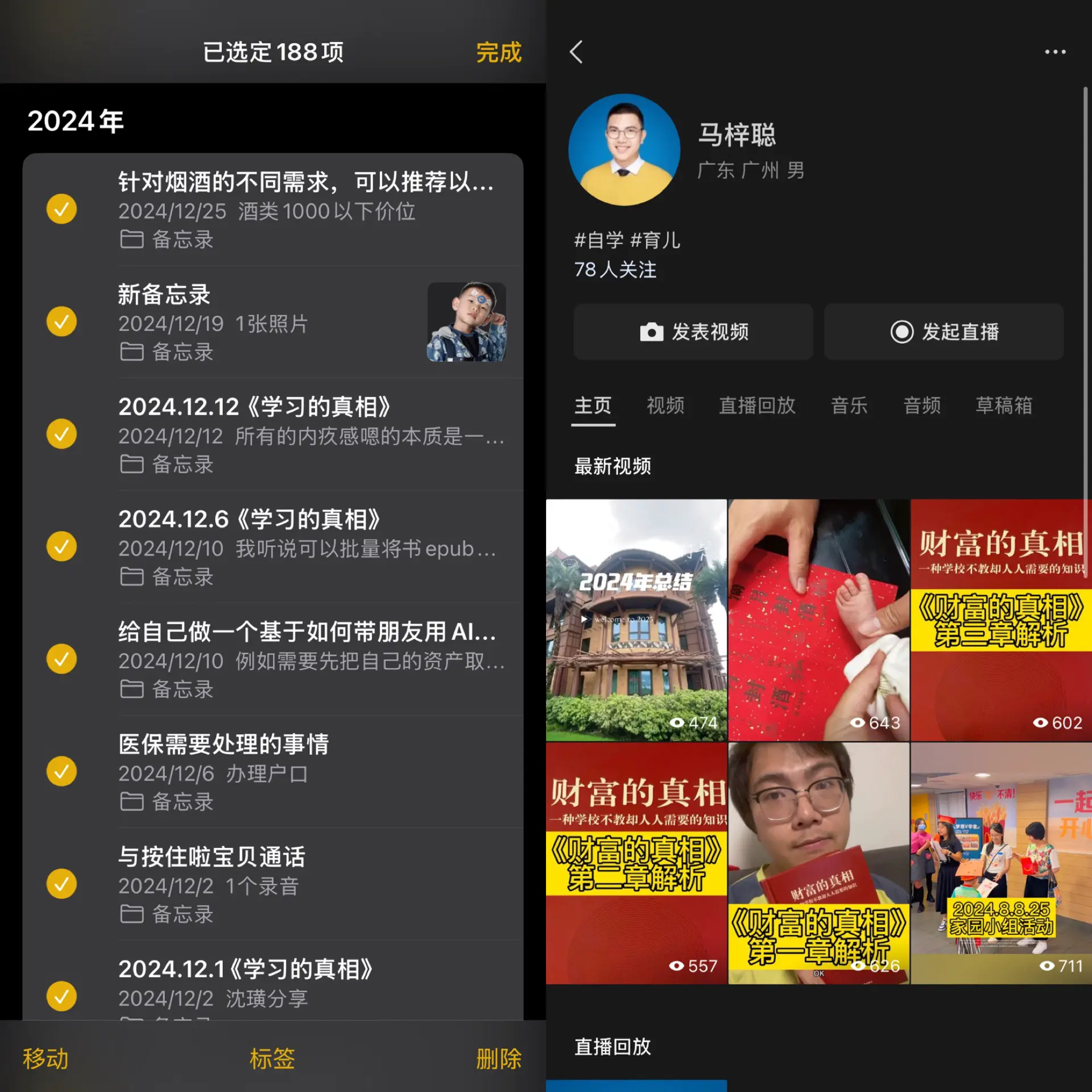Deselect the 医保需要处理的事情 note
The width and height of the screenshot is (1092, 1092).
coord(61,771)
